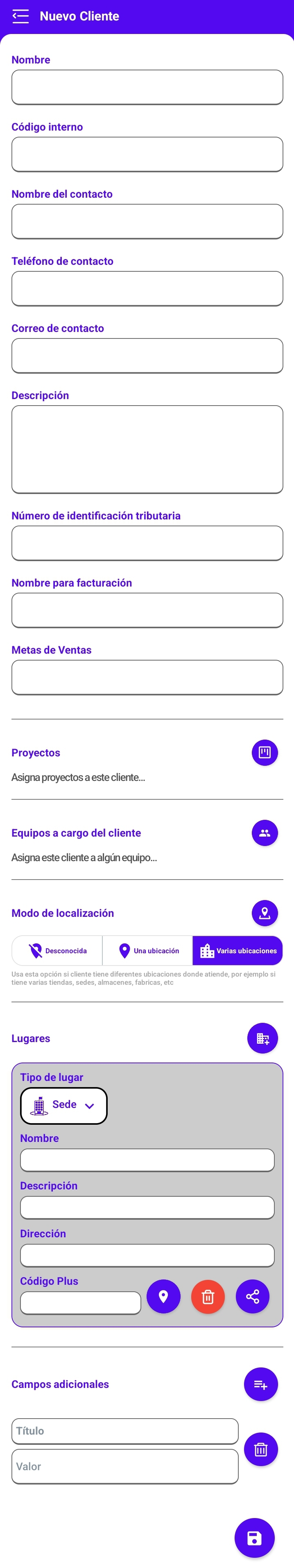The width and height of the screenshot is (294, 1568).
Task: Open the drawer menu button
Action: [21, 16]
